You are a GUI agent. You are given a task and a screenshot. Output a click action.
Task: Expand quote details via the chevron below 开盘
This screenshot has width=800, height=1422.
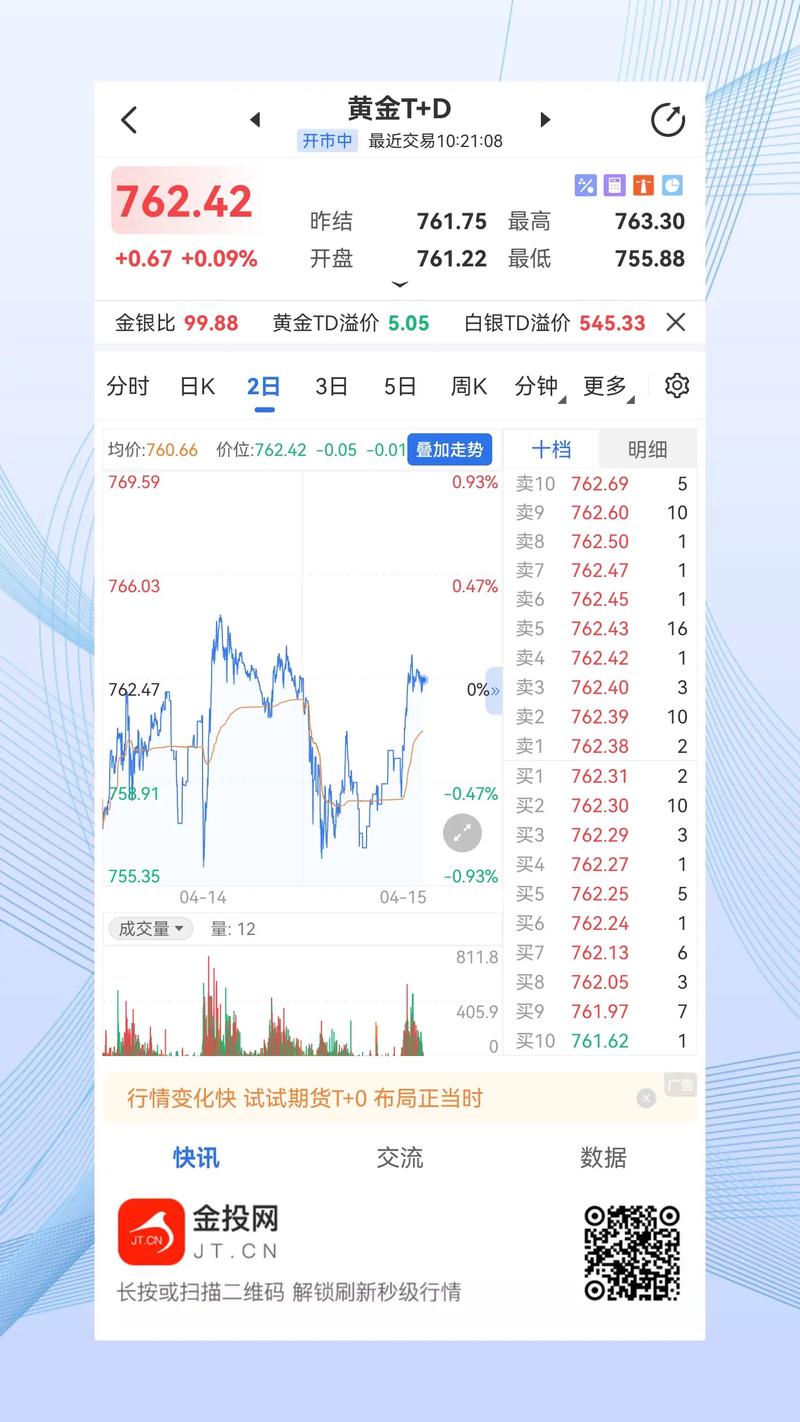click(400, 284)
